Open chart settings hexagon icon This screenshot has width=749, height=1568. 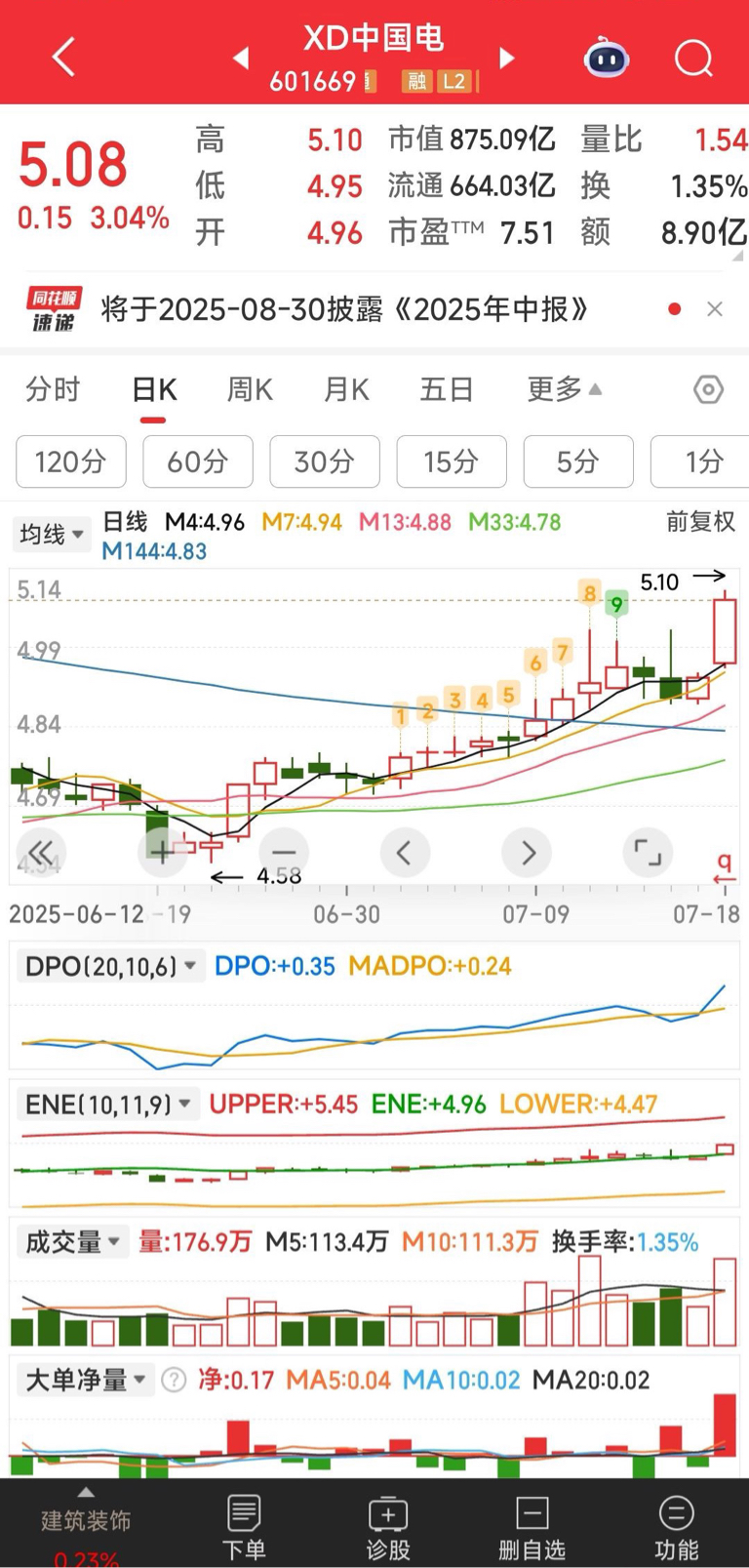(708, 389)
